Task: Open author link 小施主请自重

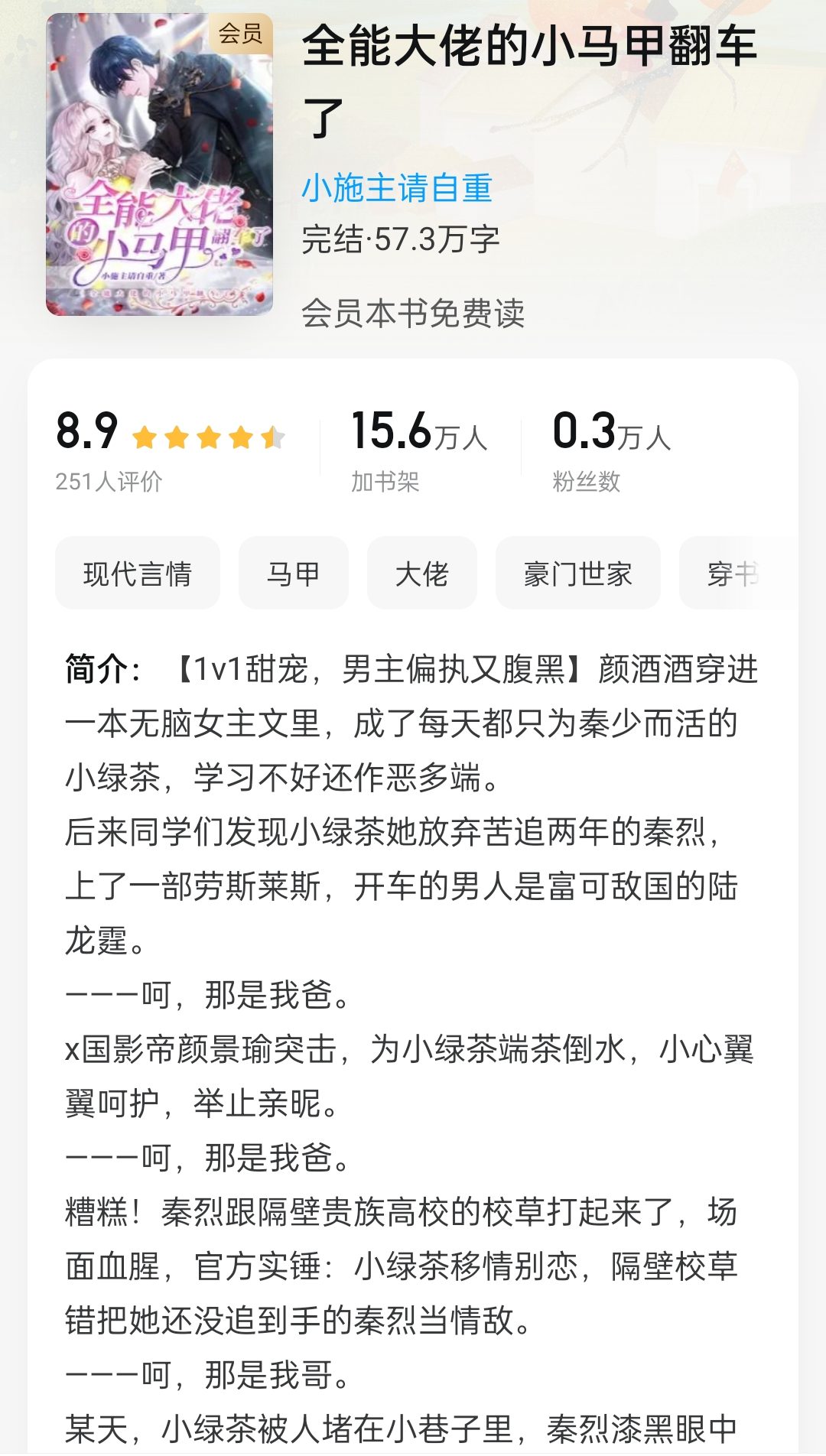Action: coord(397,188)
